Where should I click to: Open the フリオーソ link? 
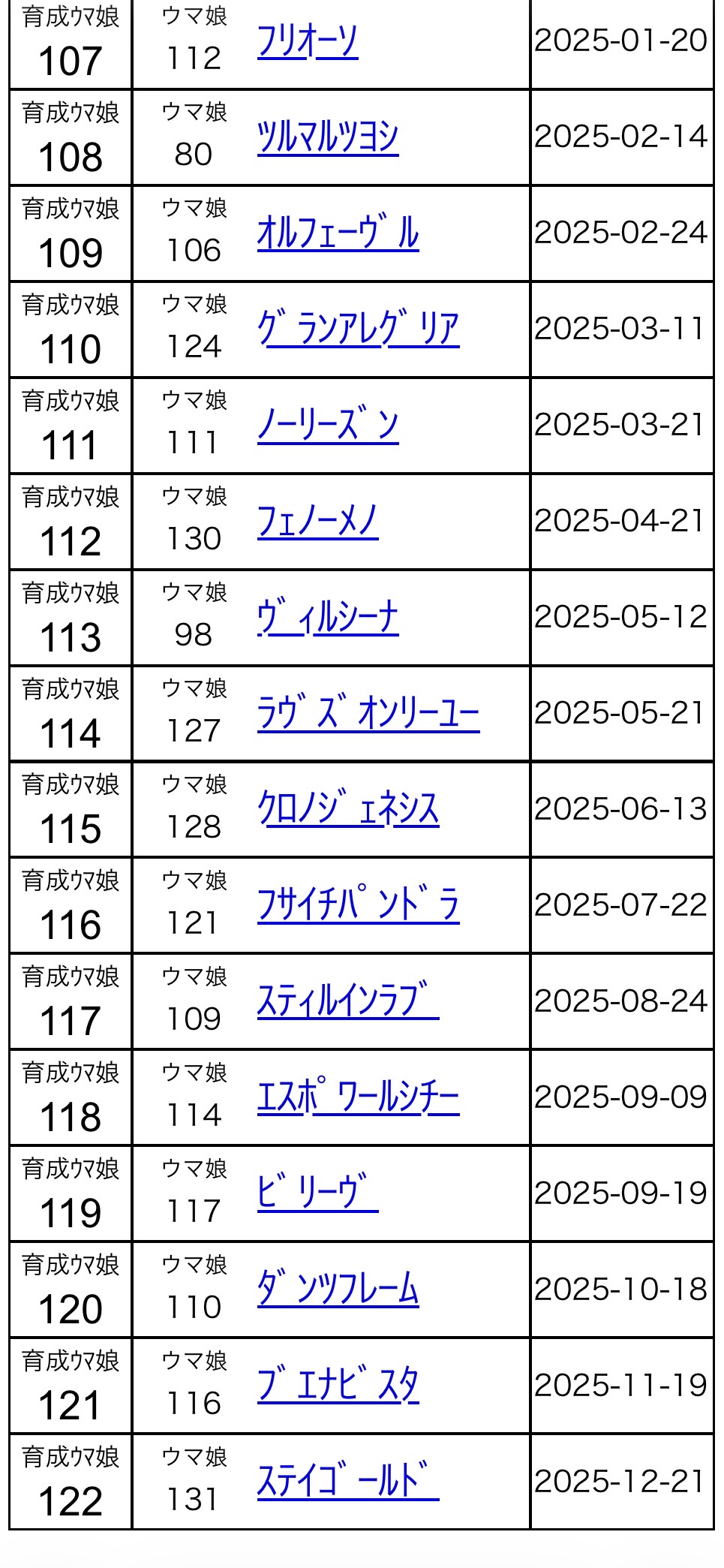[x=308, y=41]
